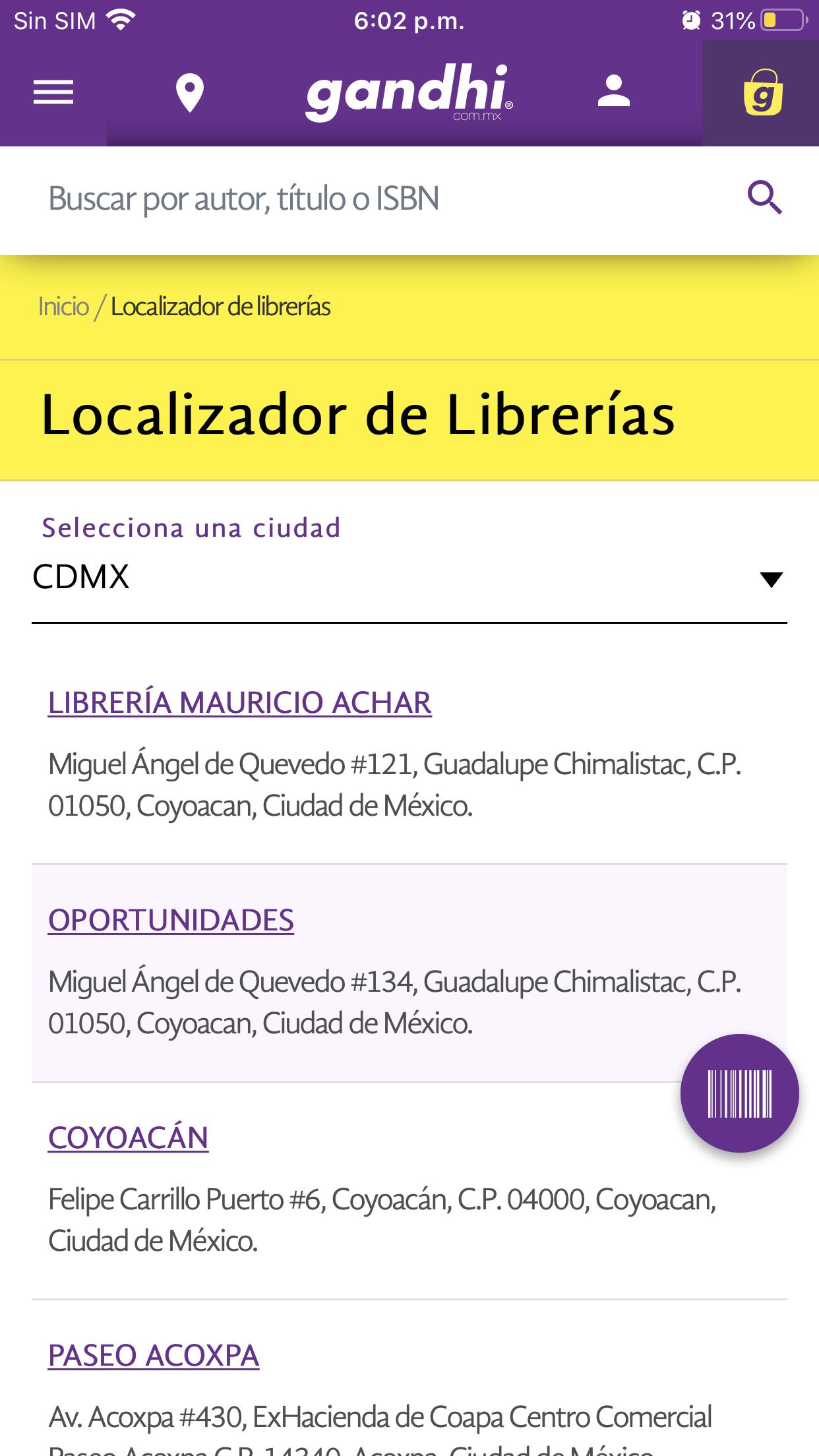Expand the CDMX city dropdown
The height and width of the screenshot is (1456, 819).
pyautogui.click(x=409, y=578)
